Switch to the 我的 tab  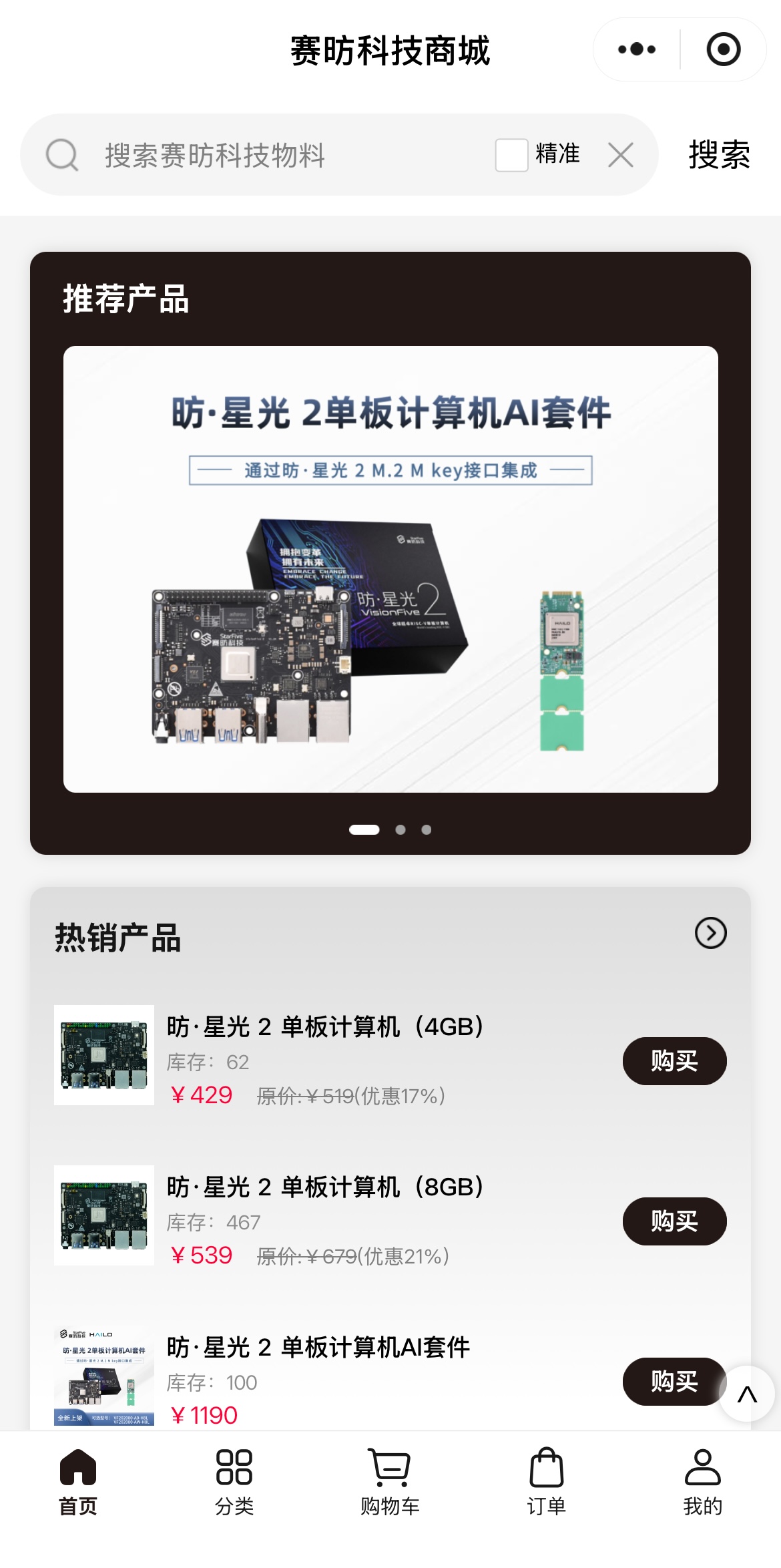coord(702,1481)
